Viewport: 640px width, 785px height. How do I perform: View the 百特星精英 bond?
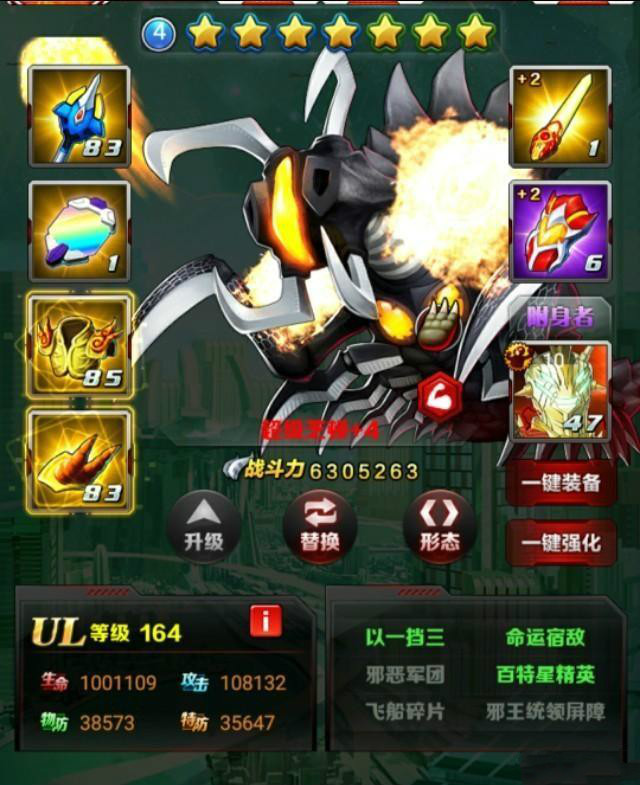(x=545, y=675)
